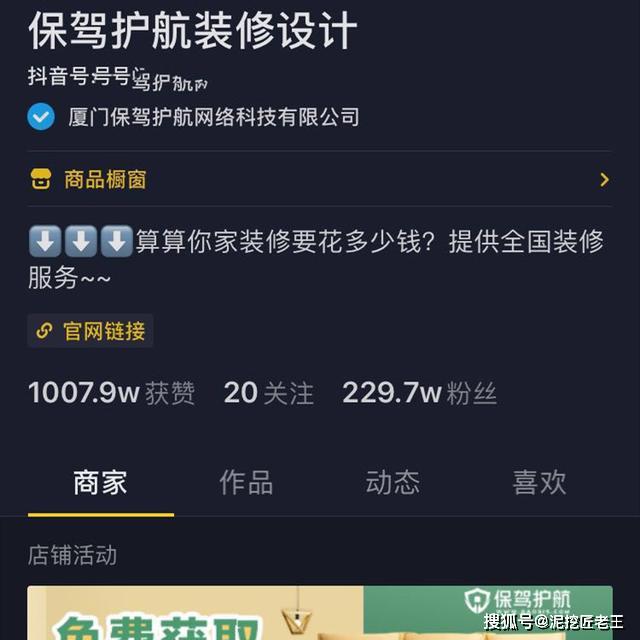Show the 1007.9w 获赞 likes details

click(x=111, y=393)
